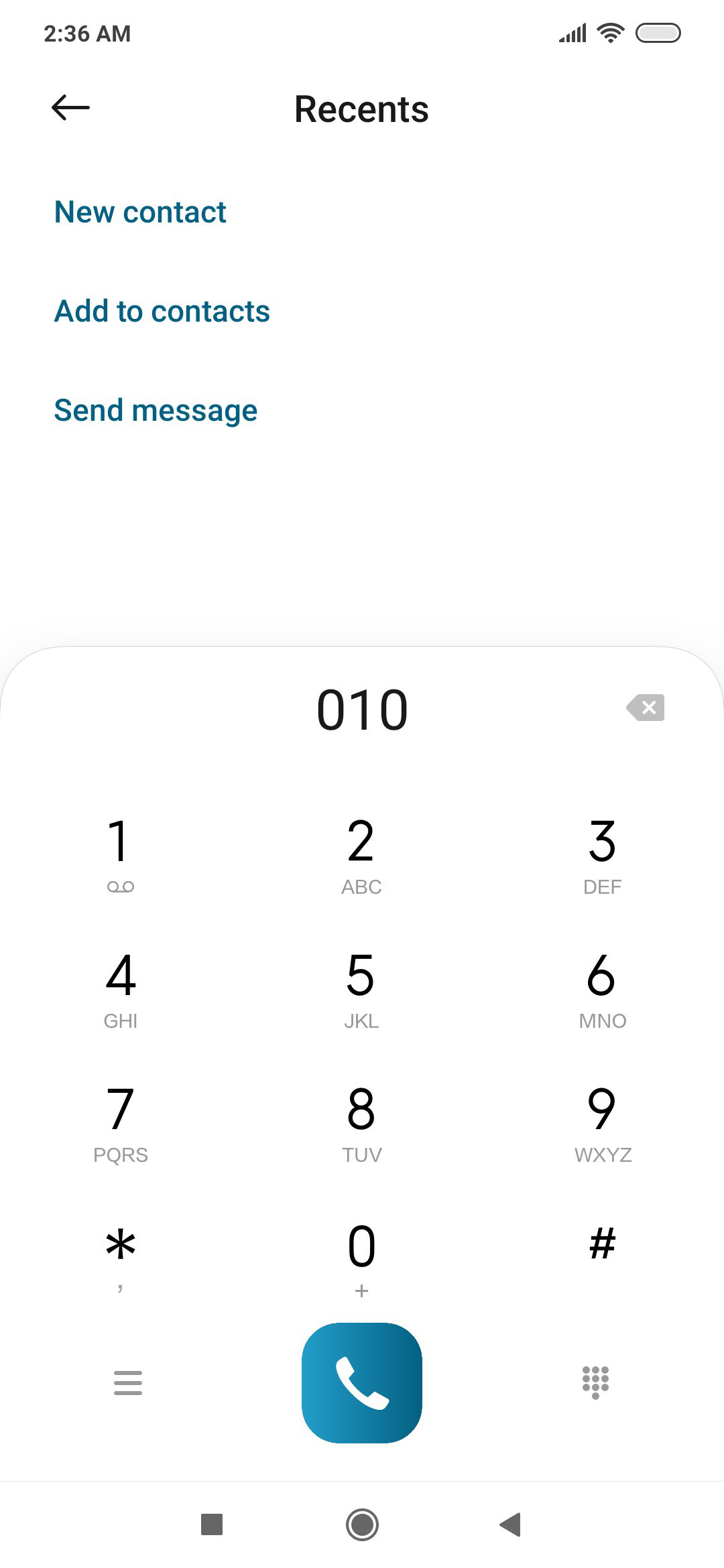Go back using the top arrow
Screen dimensions: 724x1568
coord(70,107)
